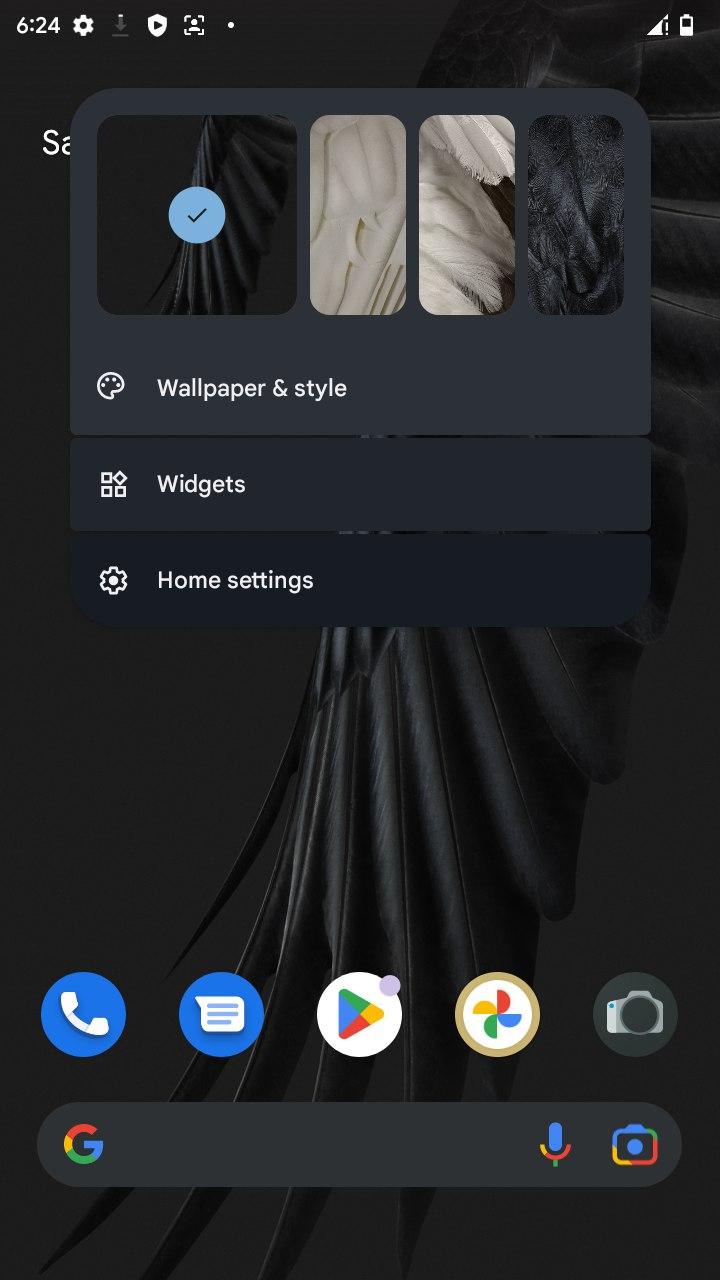Image resolution: width=720 pixels, height=1280 pixels.
Task: Open Google Lens from the search bar
Action: click(635, 1145)
